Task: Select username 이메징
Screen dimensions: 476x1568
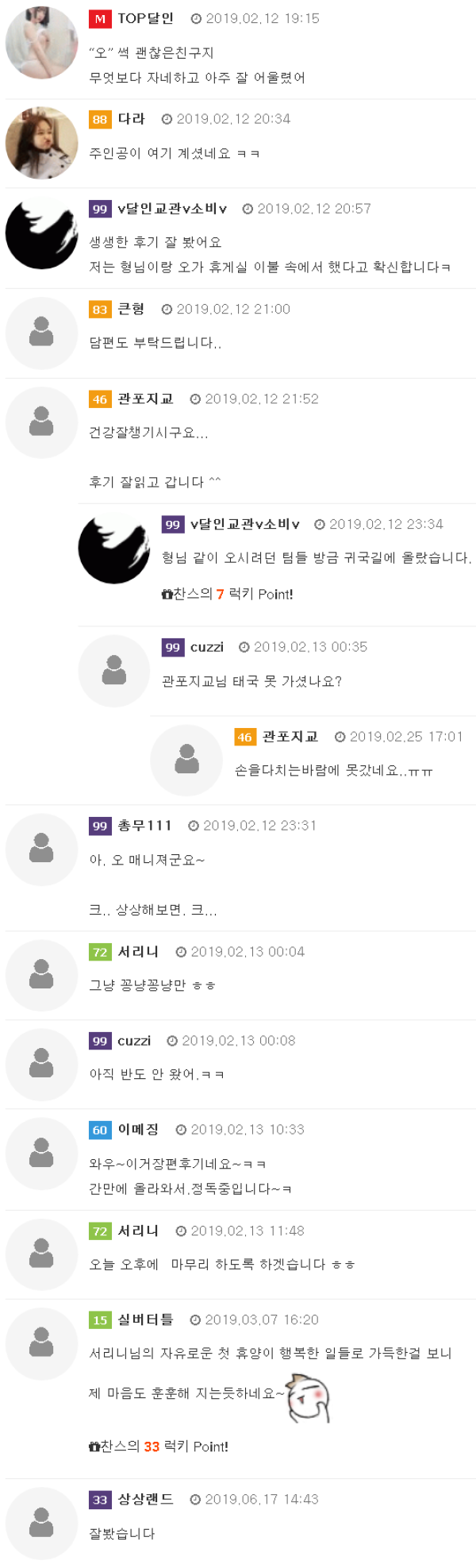Action: [138, 1129]
